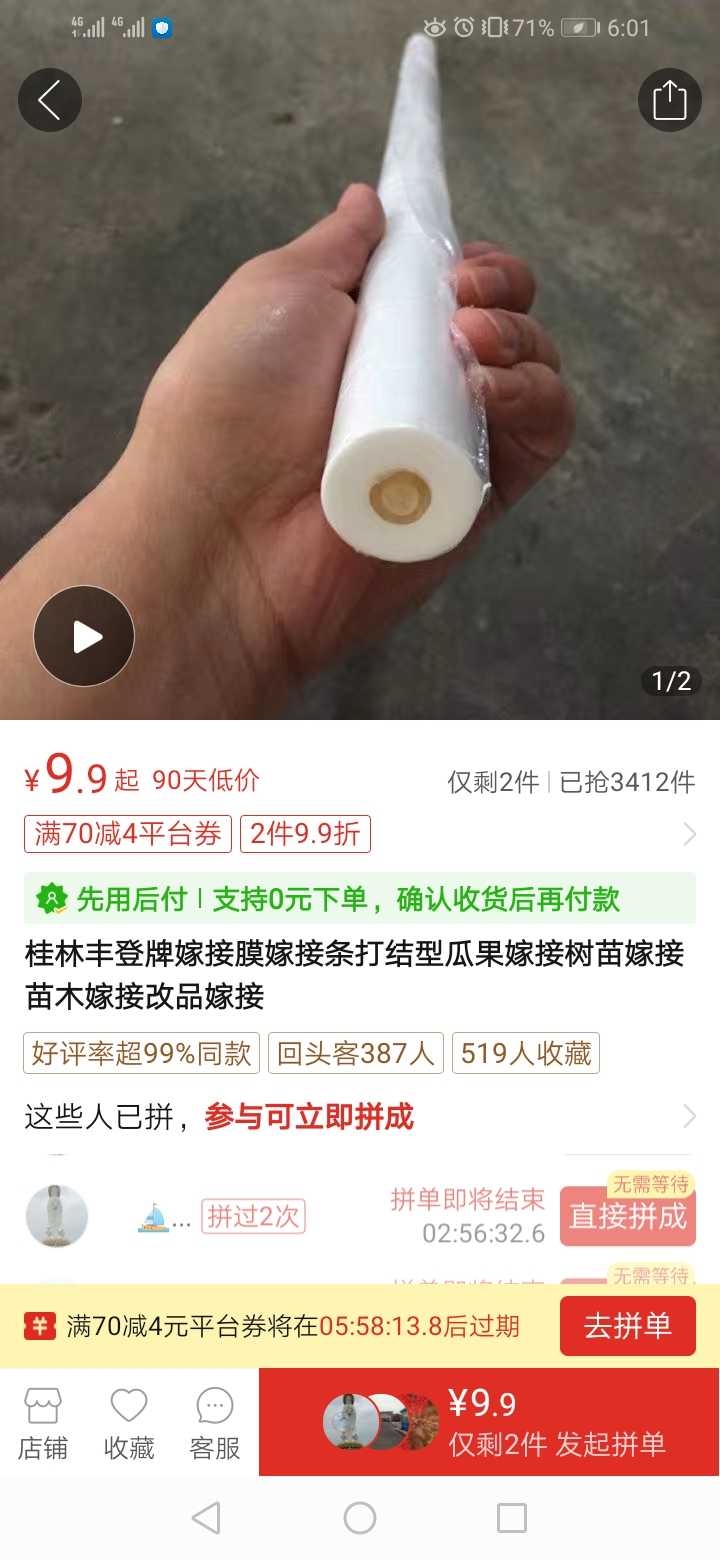Start a group buy at ¥9.9
This screenshot has height=1560, width=720.
tap(489, 1422)
